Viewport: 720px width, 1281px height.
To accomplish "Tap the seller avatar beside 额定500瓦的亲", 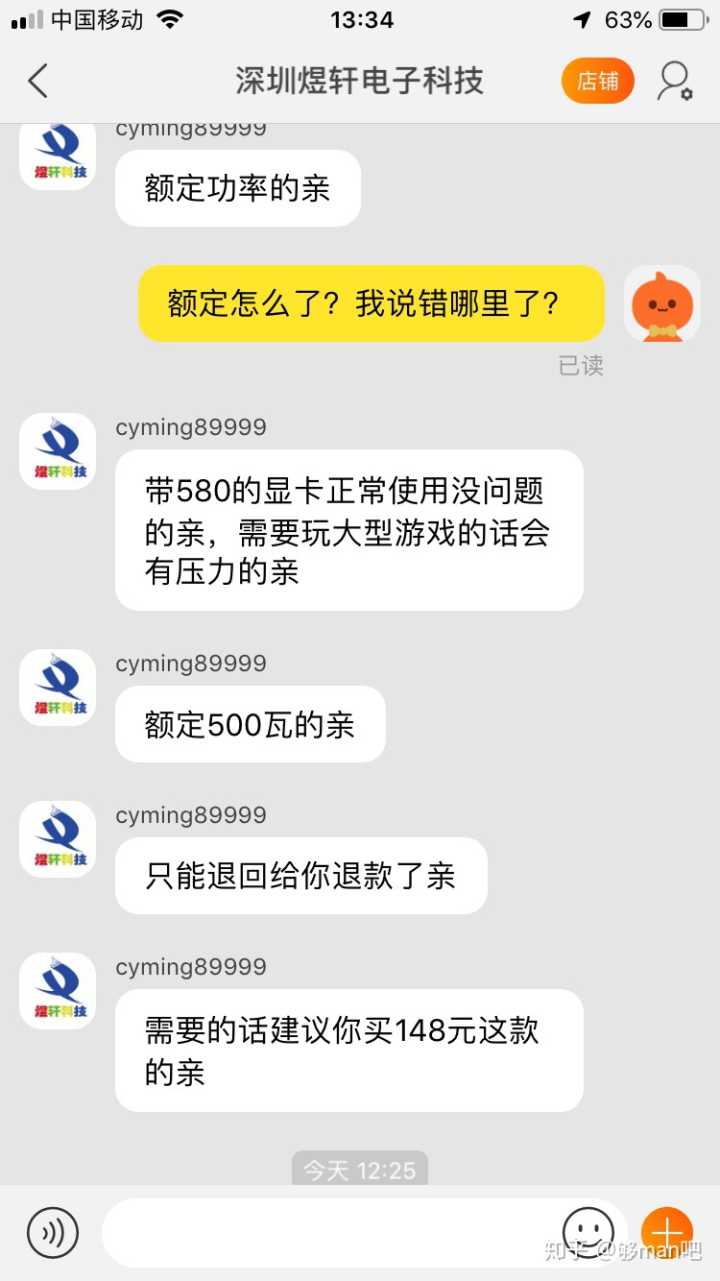I will pyautogui.click(x=58, y=687).
